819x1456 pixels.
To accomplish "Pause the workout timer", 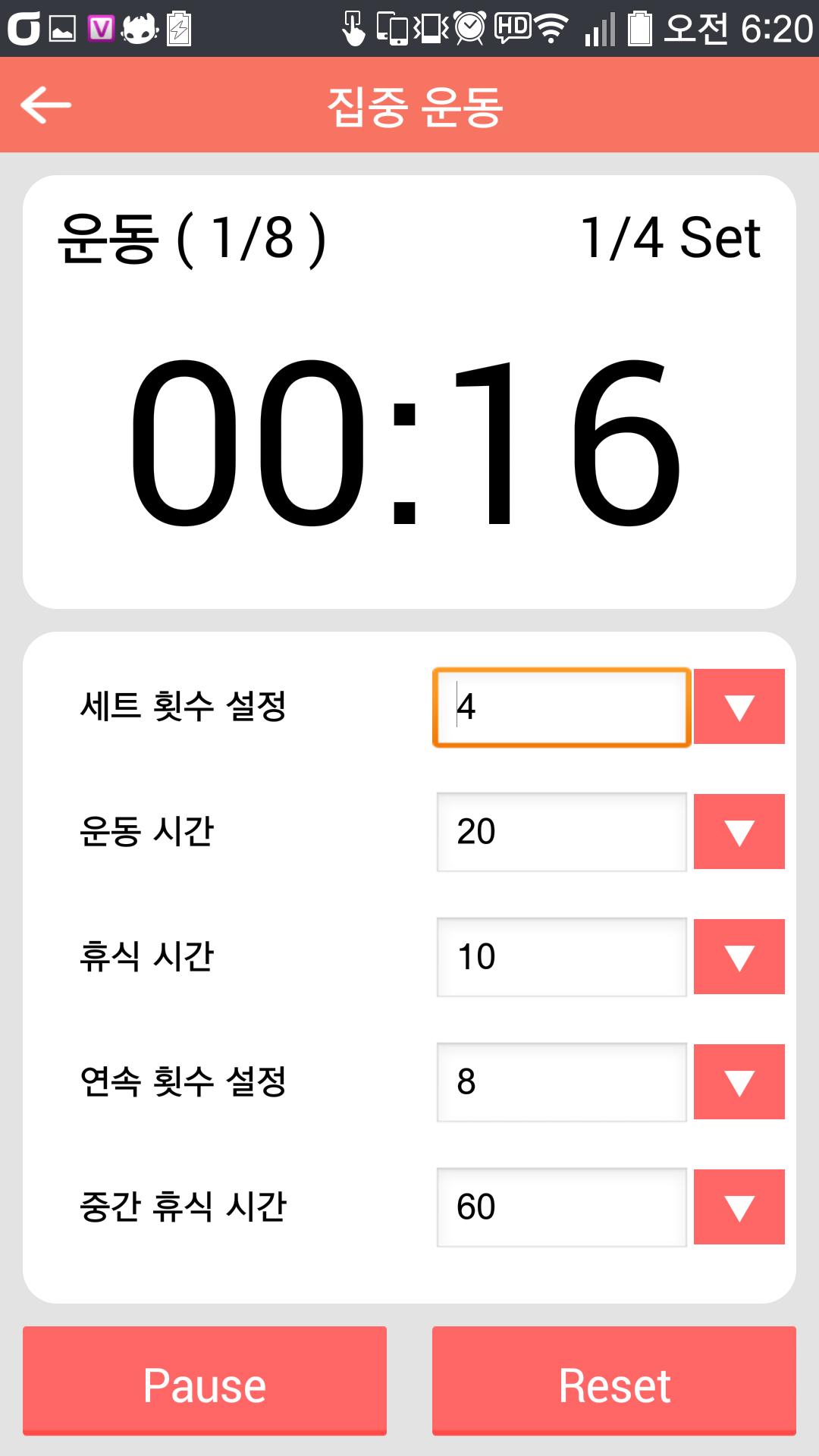I will (x=205, y=1381).
